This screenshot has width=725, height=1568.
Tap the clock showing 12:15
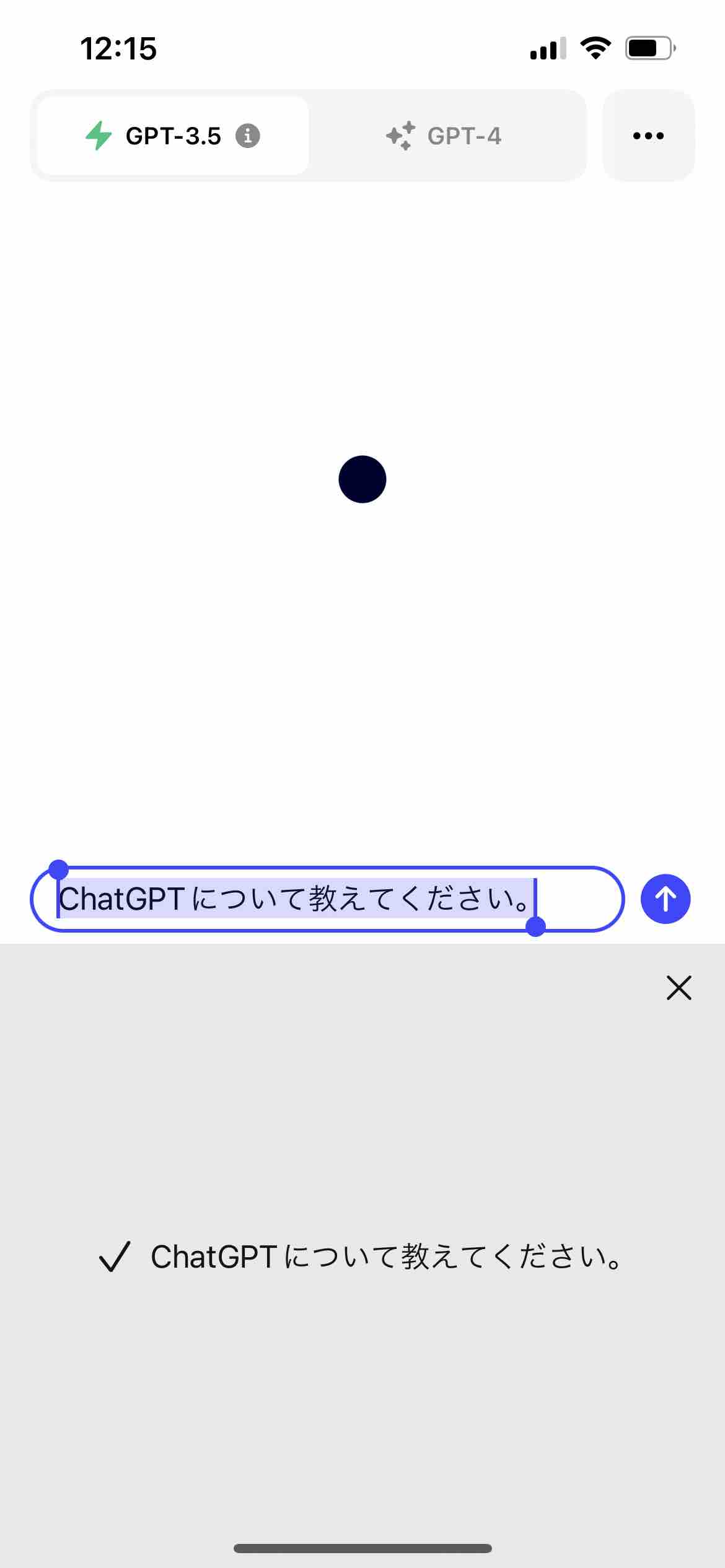(119, 49)
